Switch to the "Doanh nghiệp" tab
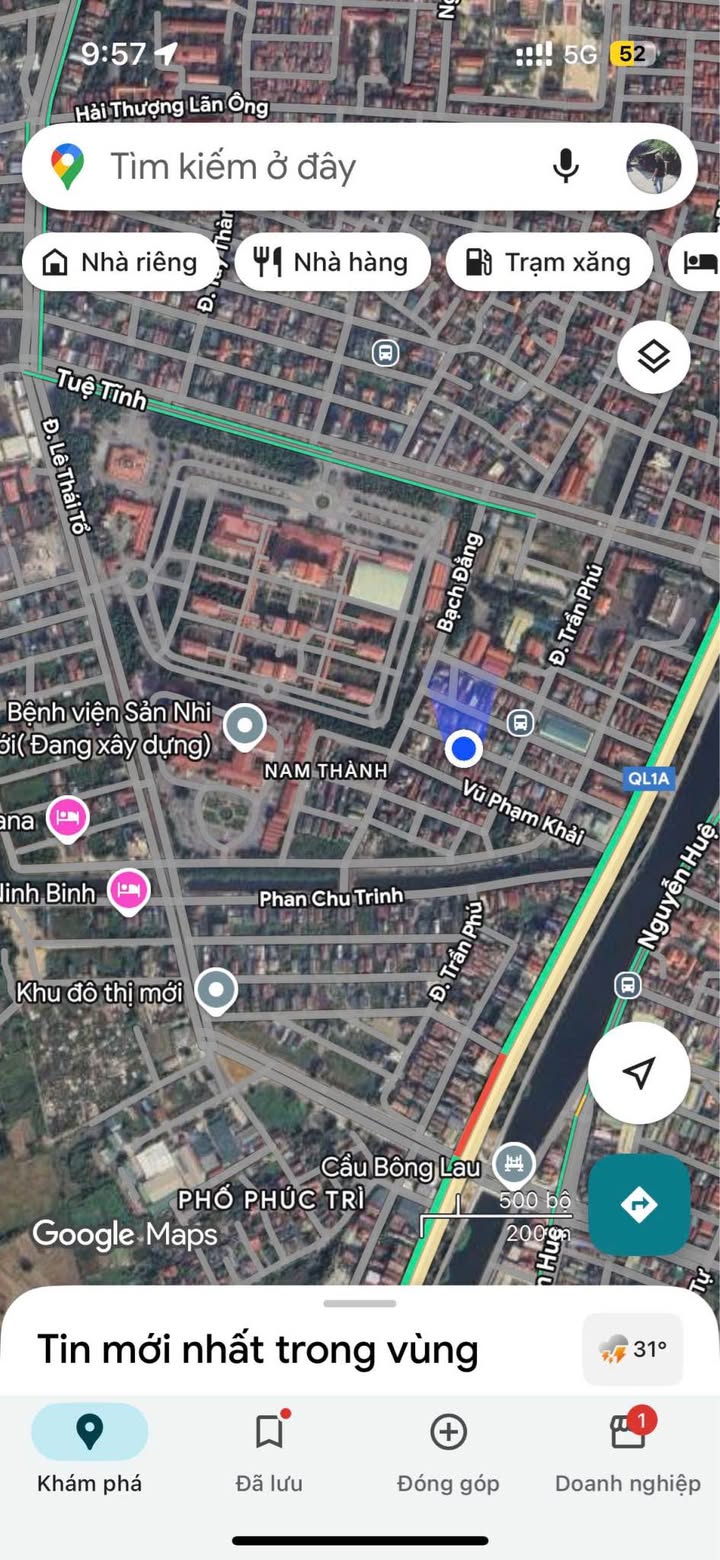This screenshot has width=720, height=1560. click(628, 1448)
